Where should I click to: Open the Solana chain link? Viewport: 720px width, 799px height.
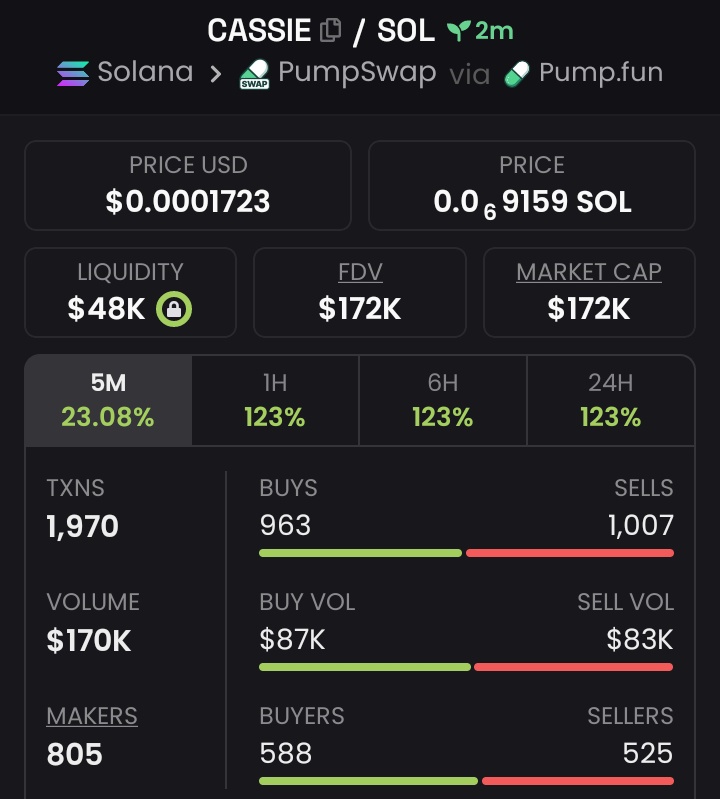(125, 72)
